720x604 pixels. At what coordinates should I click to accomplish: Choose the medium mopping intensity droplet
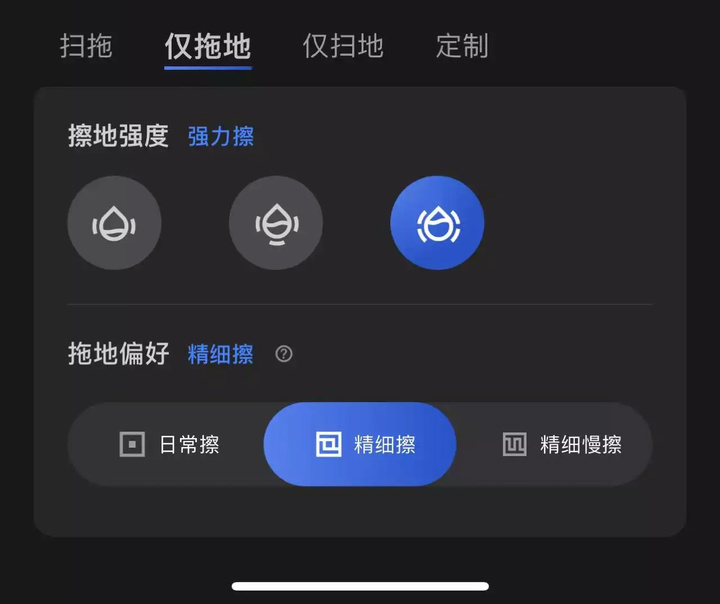pos(275,223)
